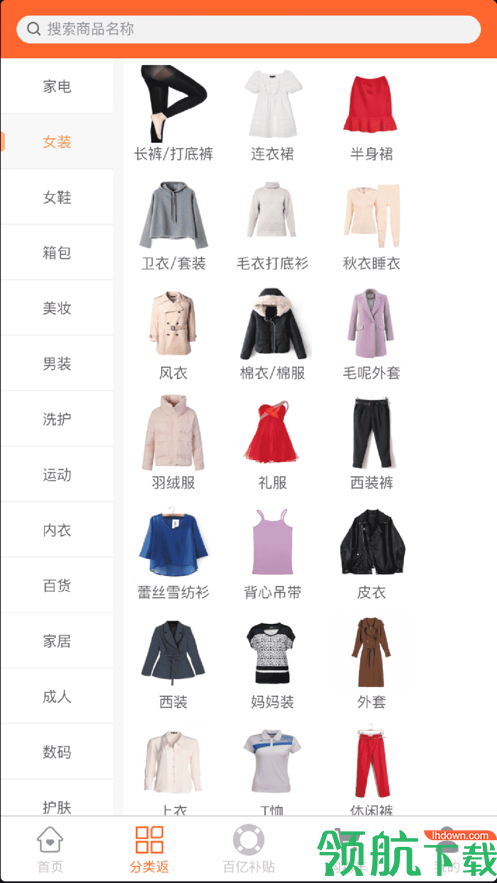The width and height of the screenshot is (497, 883).
Task: View the 礼服 subcategory
Action: pyautogui.click(x=272, y=444)
